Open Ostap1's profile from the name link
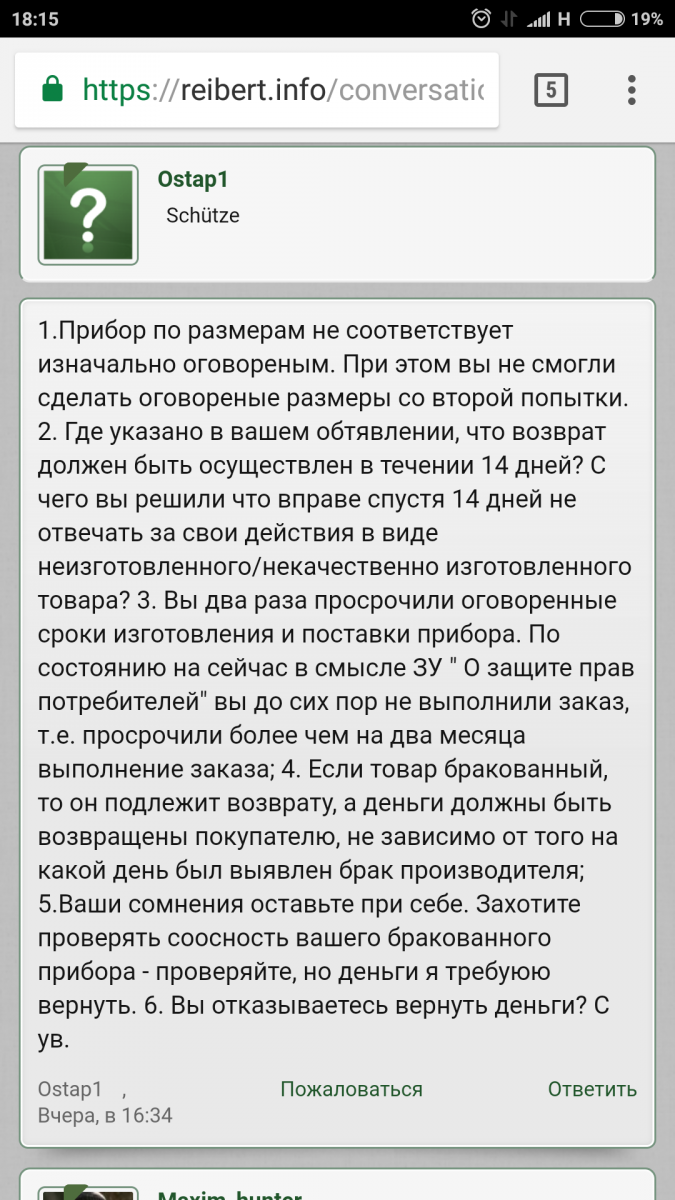675x1200 pixels. [193, 179]
